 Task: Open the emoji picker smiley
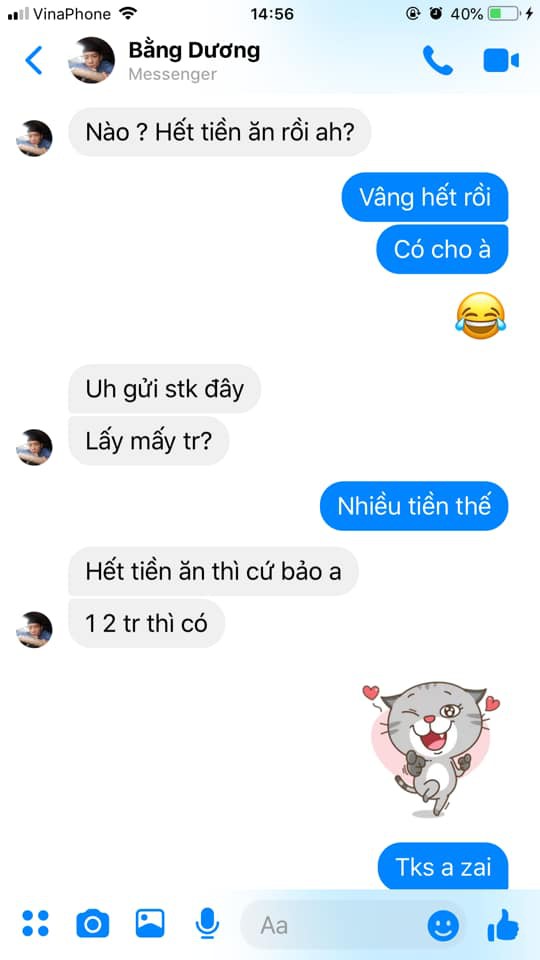coord(443,924)
